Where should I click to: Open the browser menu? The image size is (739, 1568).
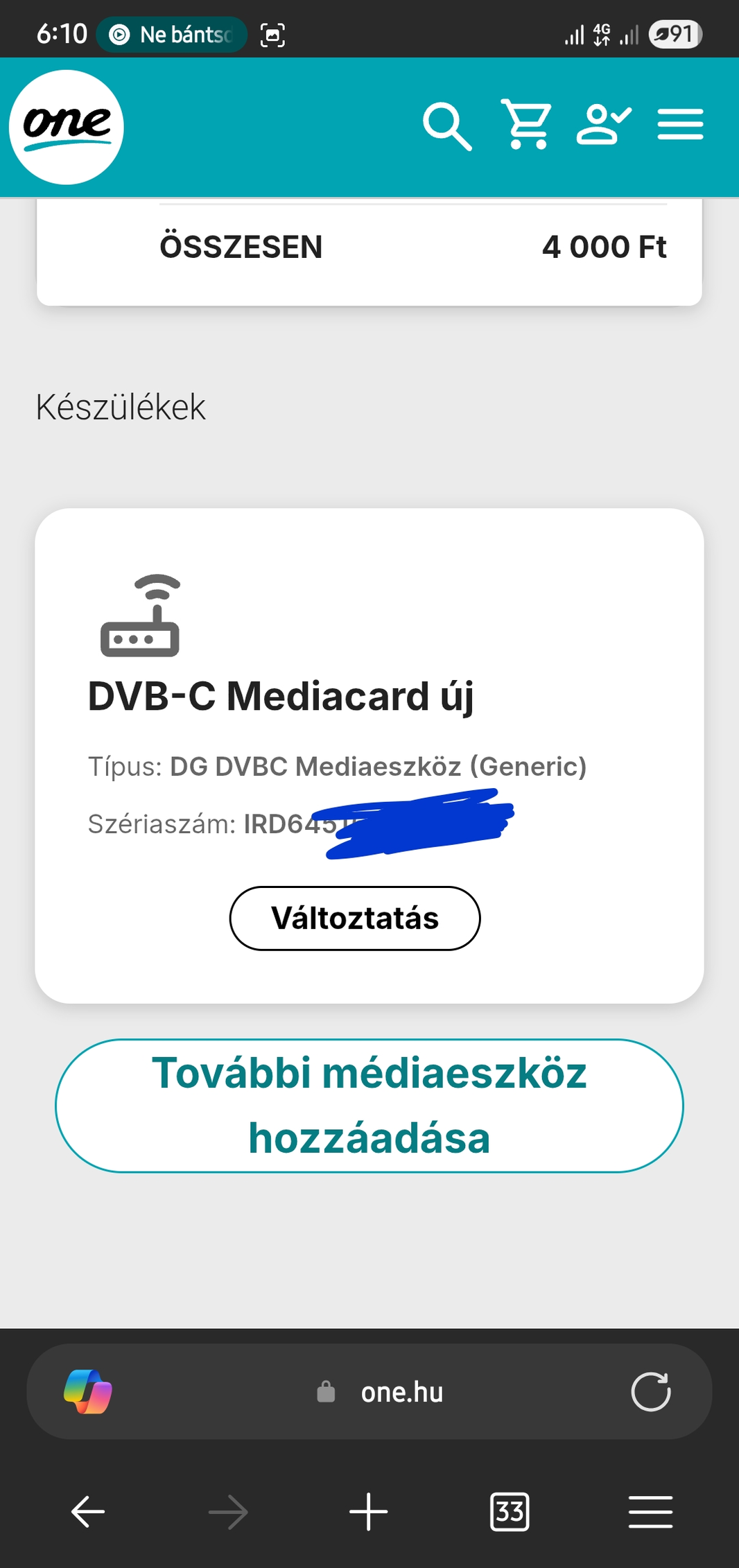650,1512
